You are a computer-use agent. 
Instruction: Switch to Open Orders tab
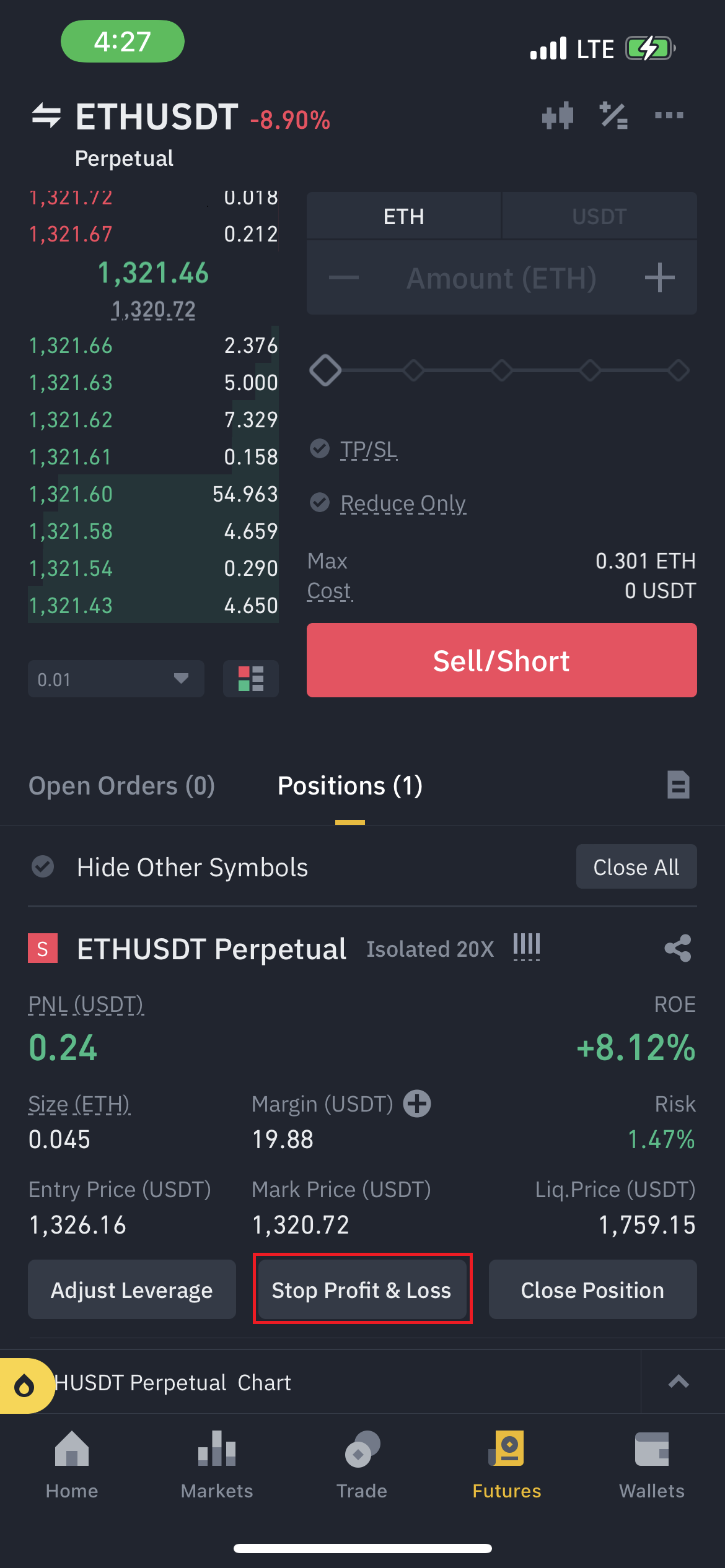121,786
